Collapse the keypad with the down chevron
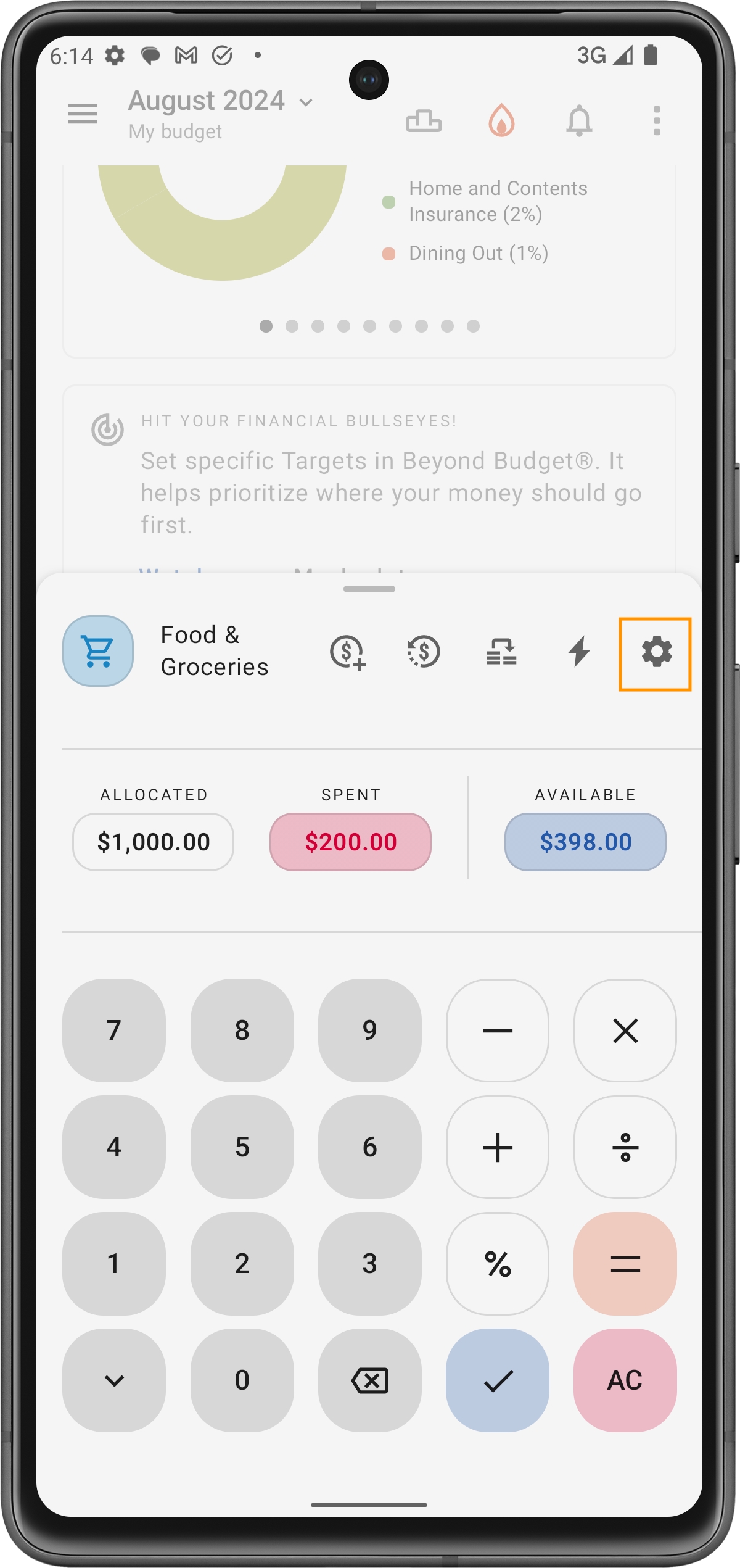This screenshot has height=1568, width=740. pyautogui.click(x=114, y=1380)
